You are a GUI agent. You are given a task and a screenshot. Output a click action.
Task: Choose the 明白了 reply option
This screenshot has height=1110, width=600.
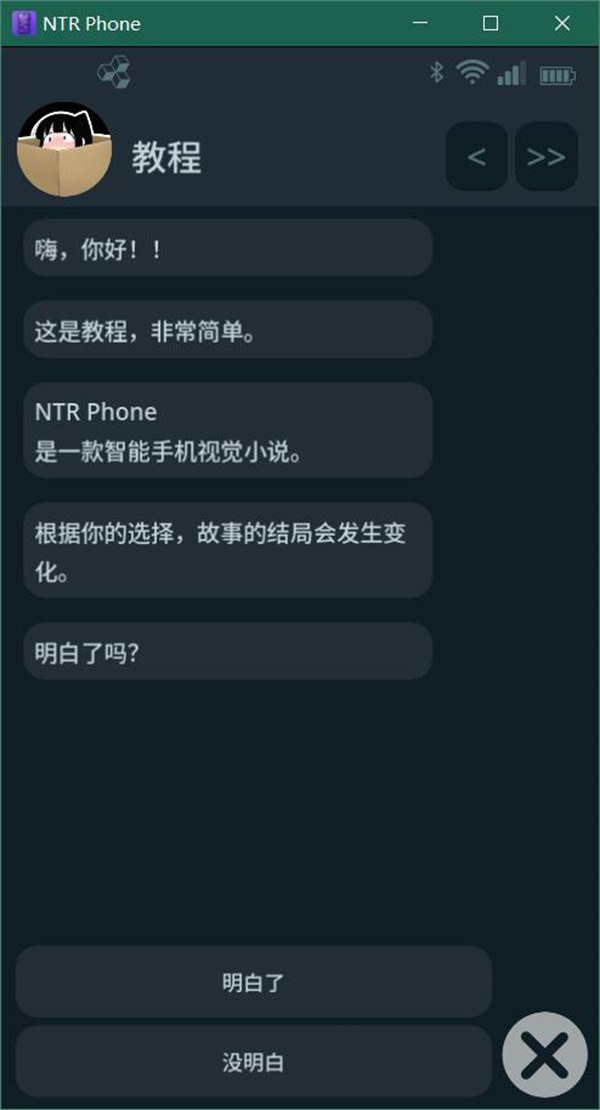tap(253, 982)
